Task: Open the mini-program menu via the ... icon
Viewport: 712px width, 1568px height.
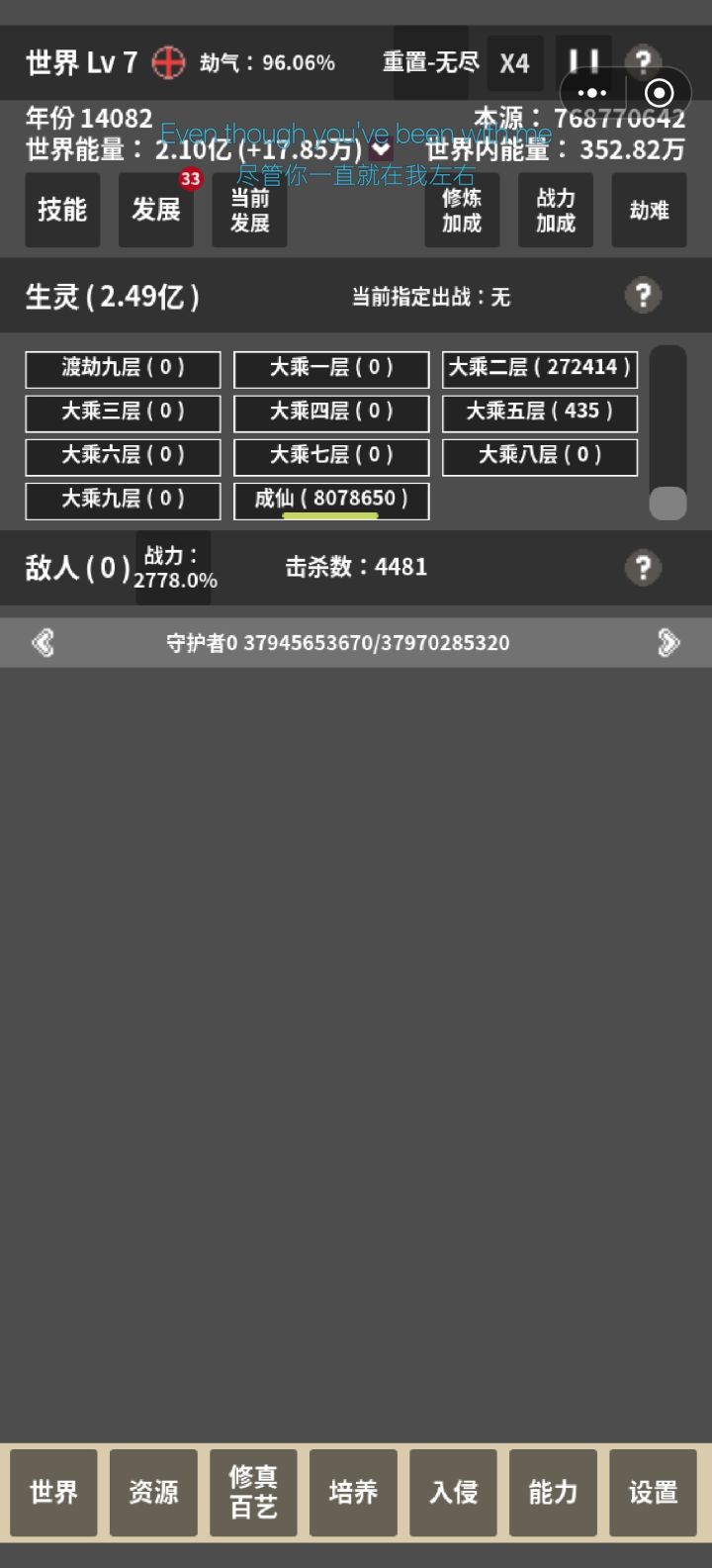Action: click(592, 93)
